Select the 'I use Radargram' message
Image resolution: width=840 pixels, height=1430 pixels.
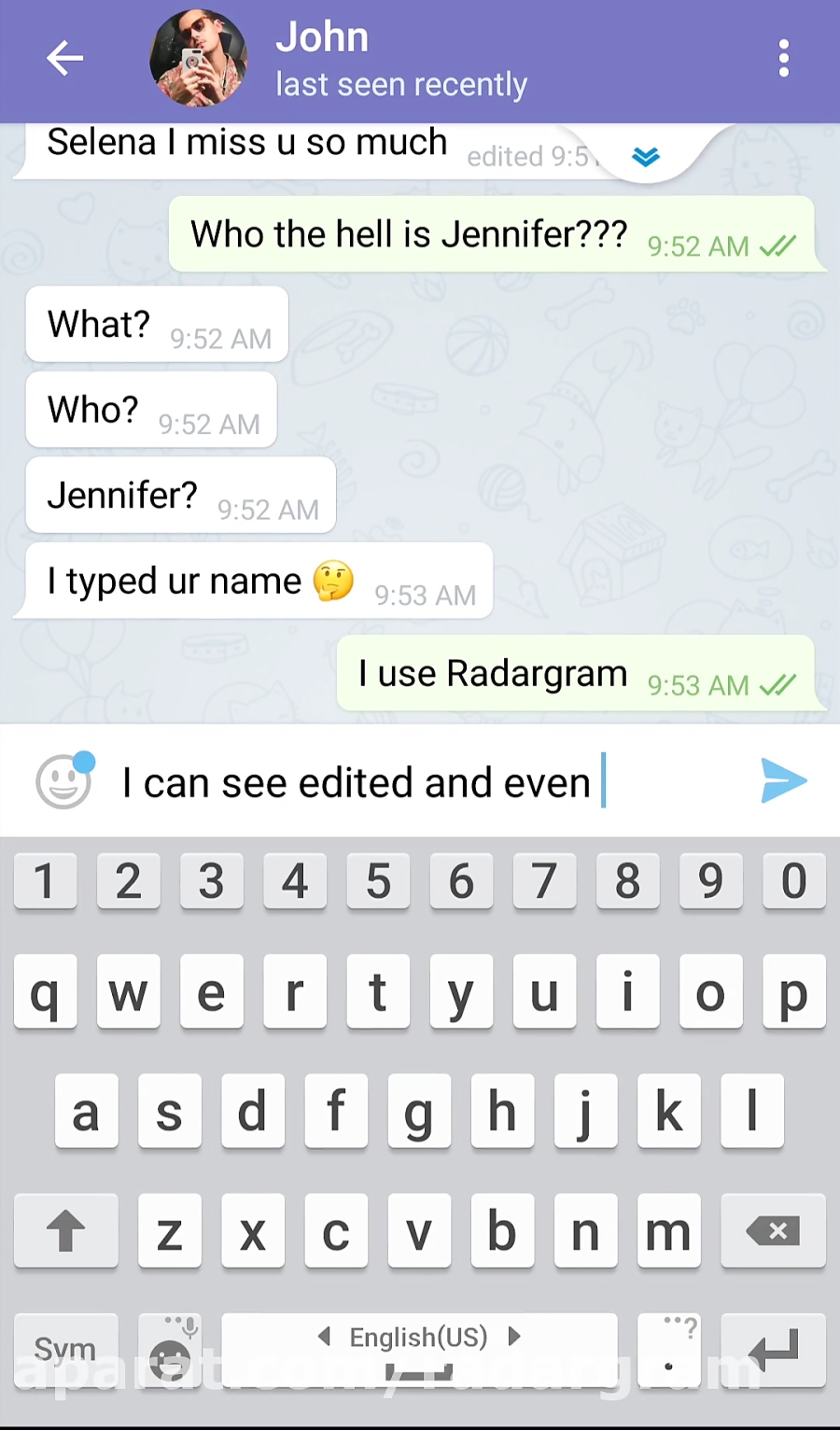[576, 674]
